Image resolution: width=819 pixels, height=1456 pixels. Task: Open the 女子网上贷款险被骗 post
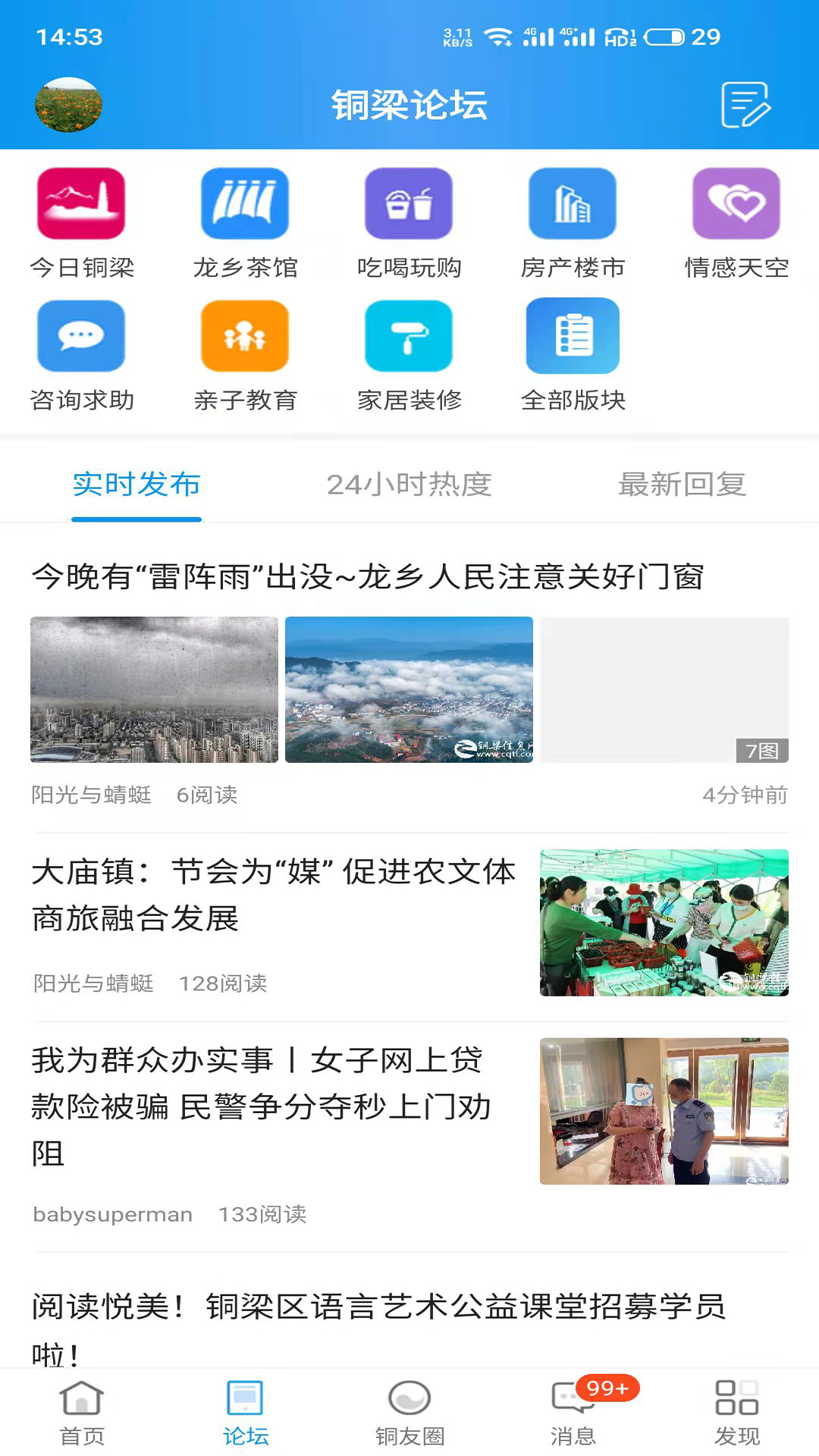pyautogui.click(x=262, y=1106)
